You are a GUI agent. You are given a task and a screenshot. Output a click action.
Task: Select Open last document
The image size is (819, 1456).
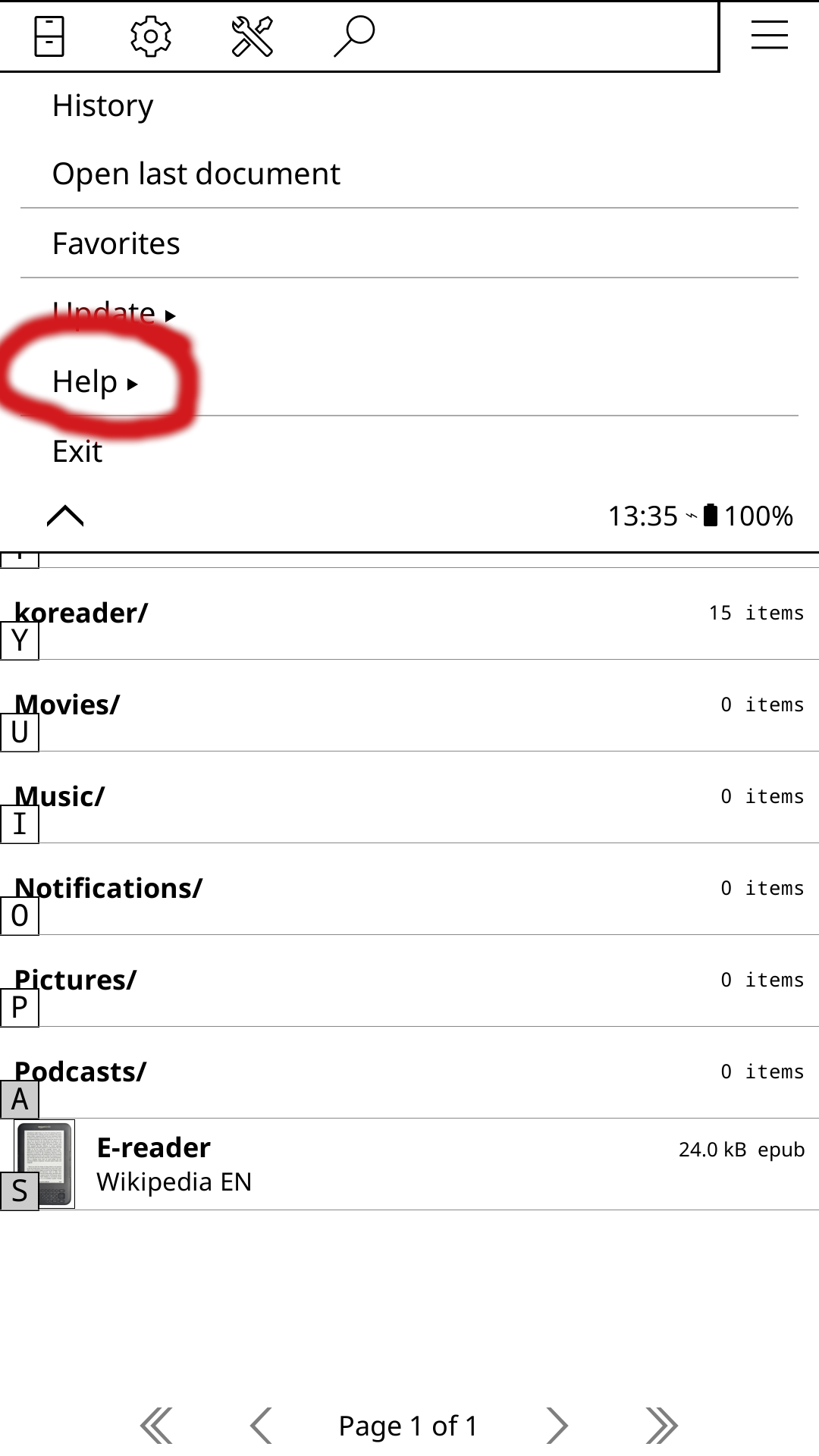click(x=196, y=174)
